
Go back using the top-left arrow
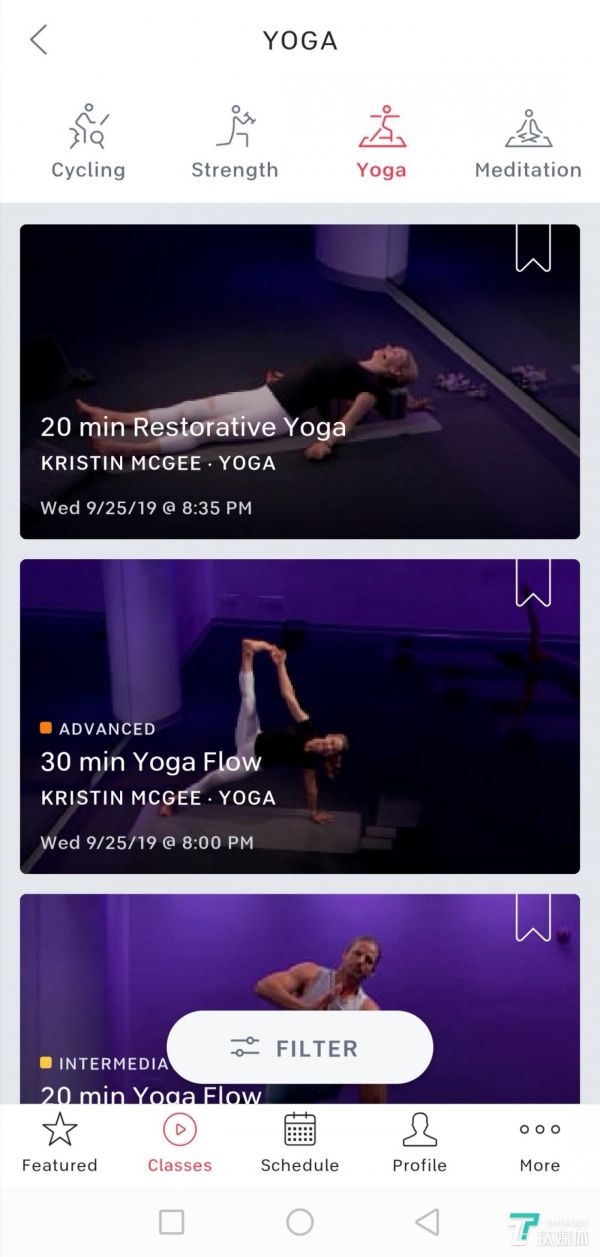coord(39,40)
